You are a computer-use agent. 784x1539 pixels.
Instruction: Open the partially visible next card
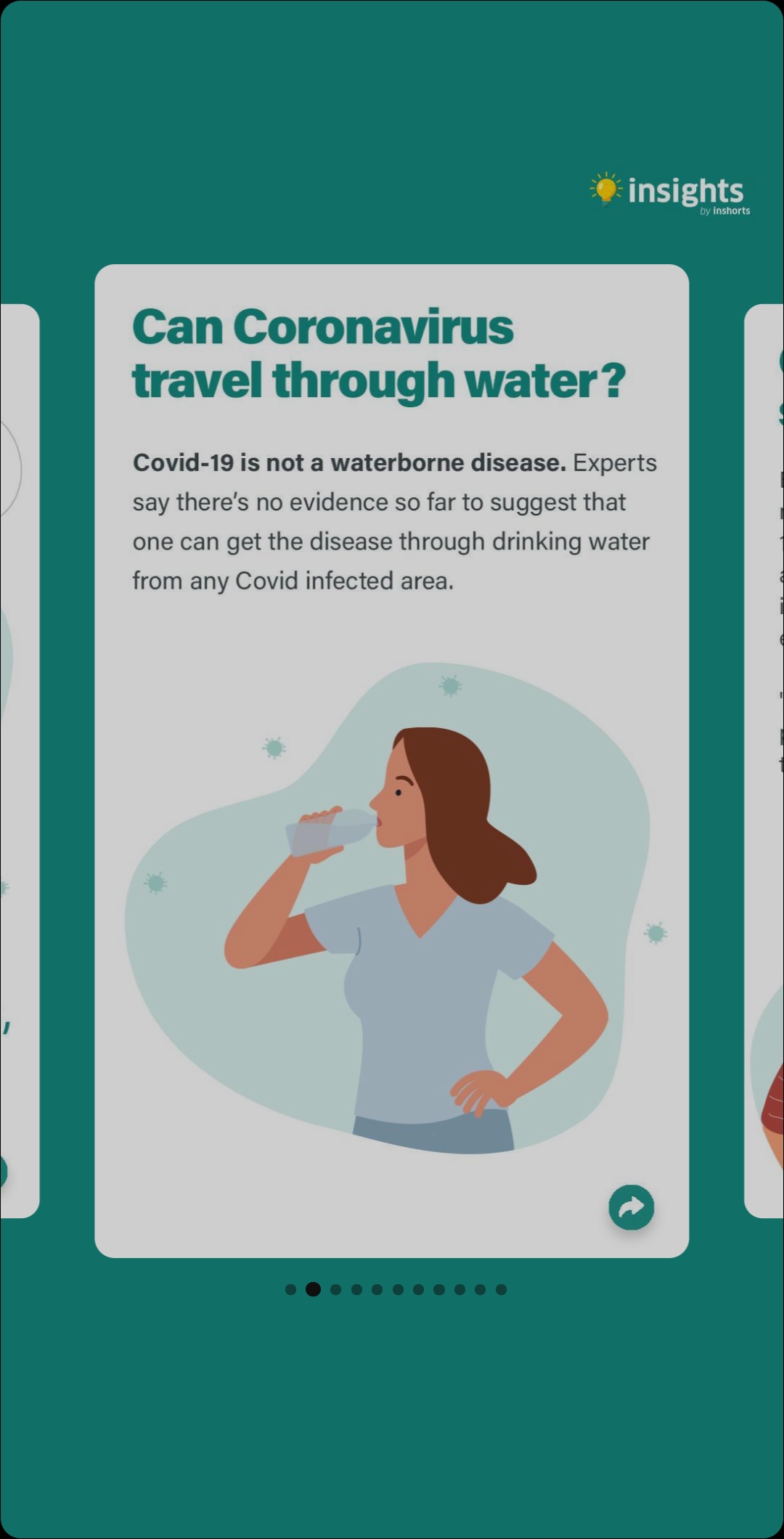(765, 762)
